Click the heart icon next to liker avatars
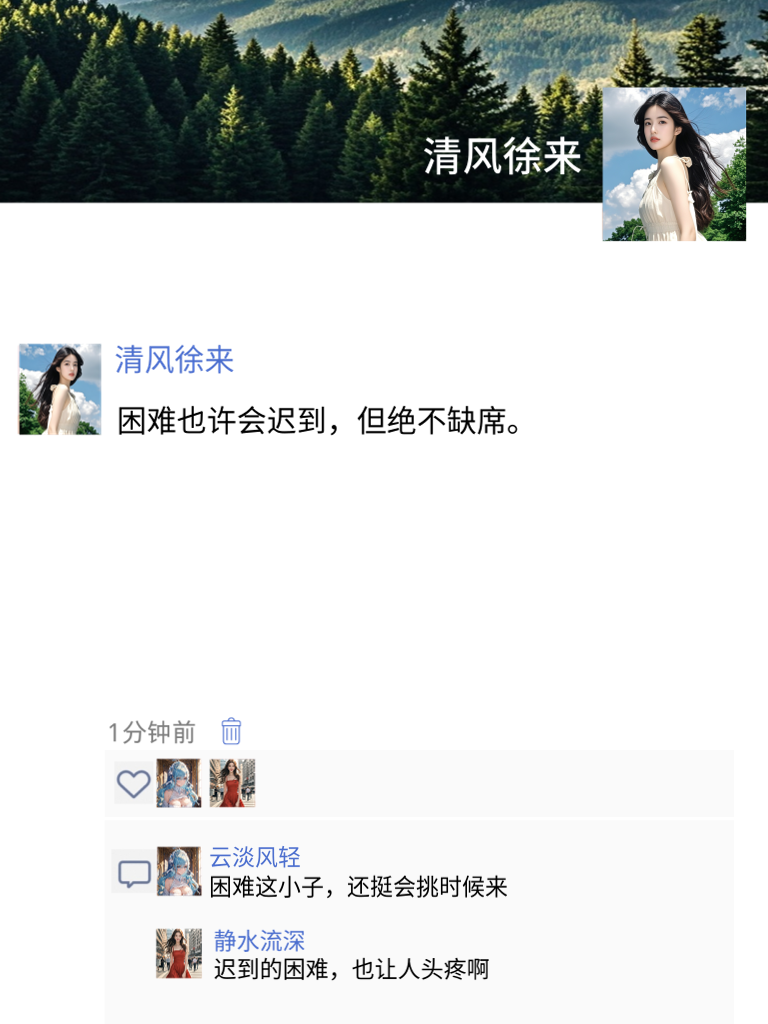This screenshot has height=1024, width=768. pyautogui.click(x=134, y=784)
